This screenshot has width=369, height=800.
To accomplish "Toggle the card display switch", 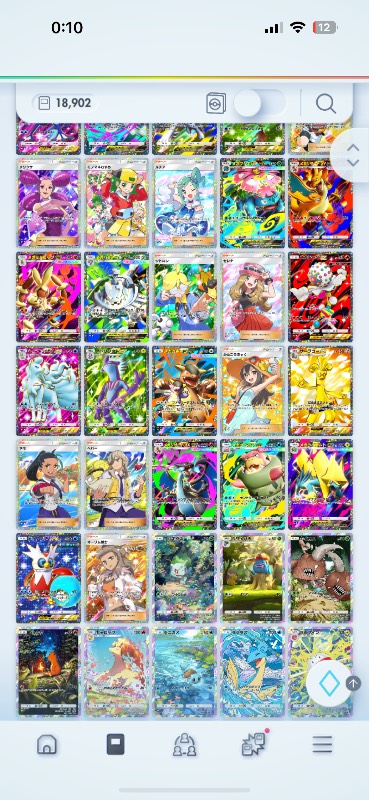I will point(259,104).
